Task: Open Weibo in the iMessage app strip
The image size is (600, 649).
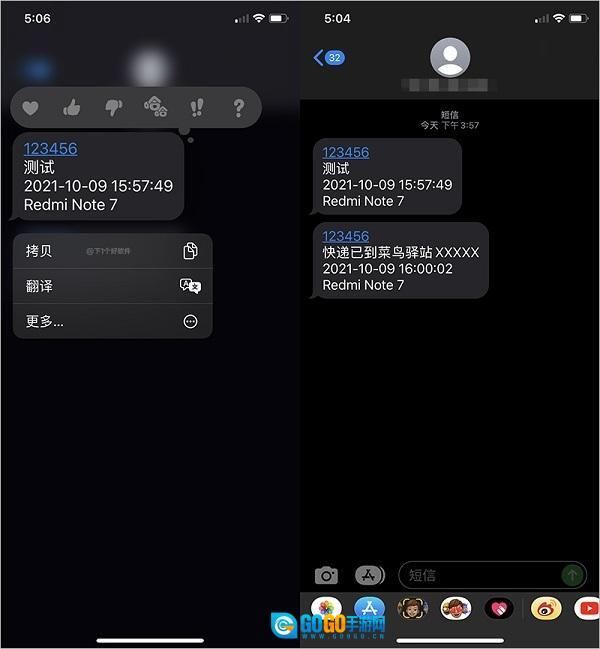Action: (545, 609)
